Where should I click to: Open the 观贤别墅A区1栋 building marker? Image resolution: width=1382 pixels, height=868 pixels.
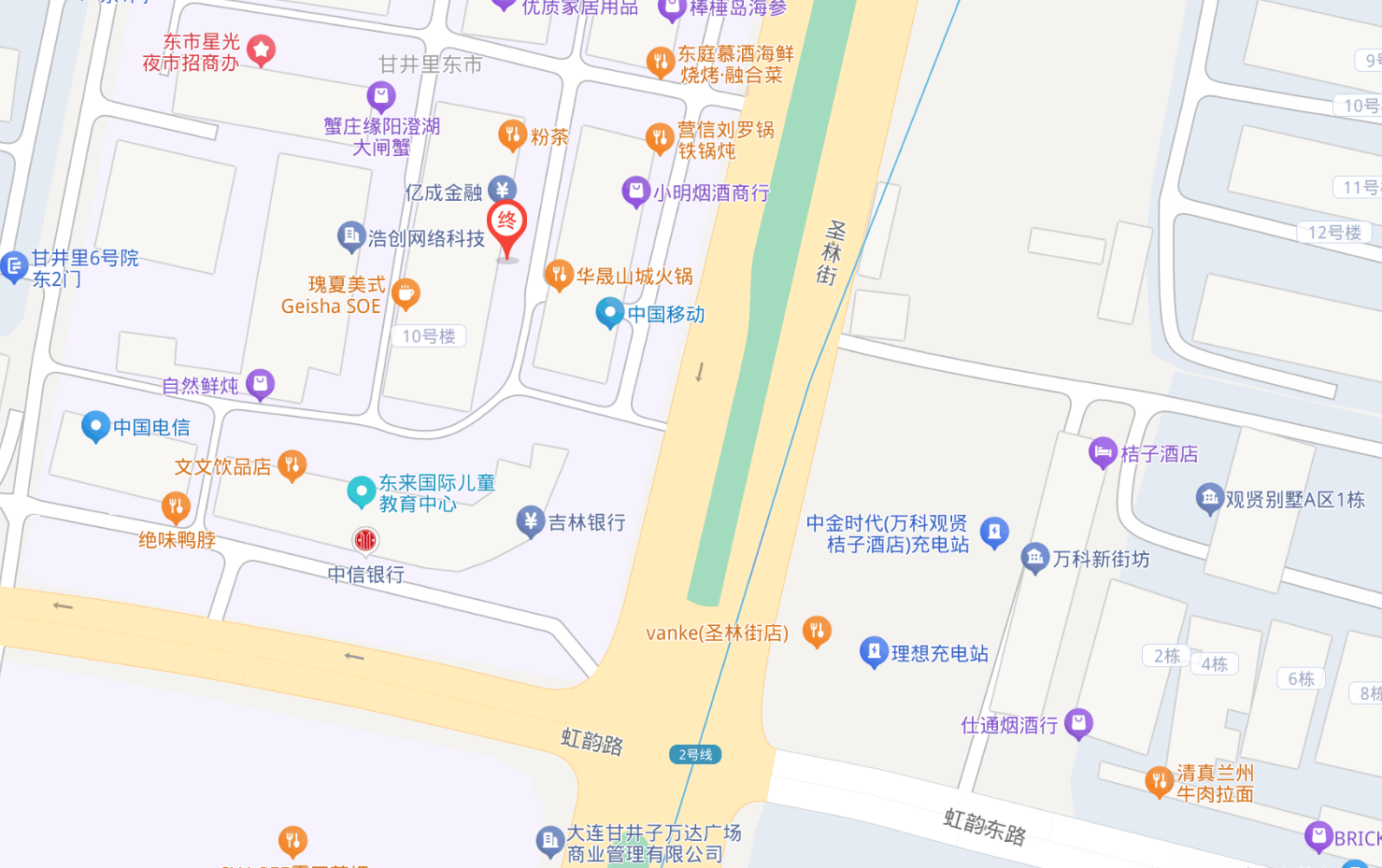coord(1209,498)
